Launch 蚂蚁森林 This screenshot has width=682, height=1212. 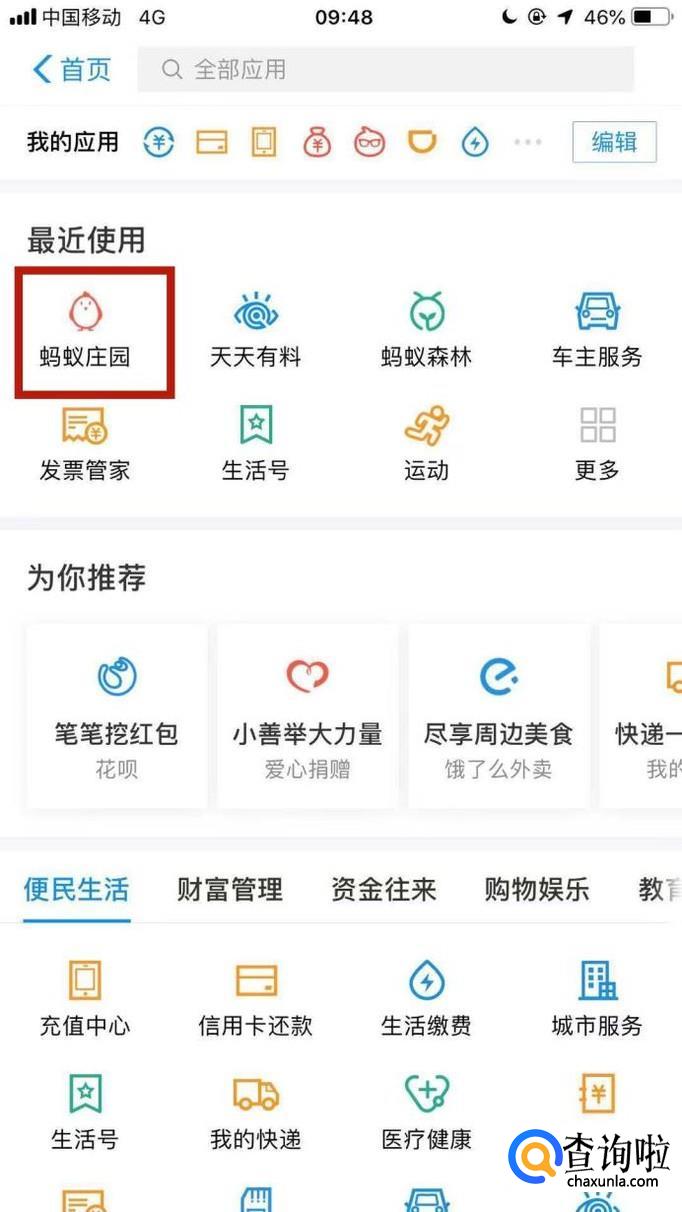426,331
